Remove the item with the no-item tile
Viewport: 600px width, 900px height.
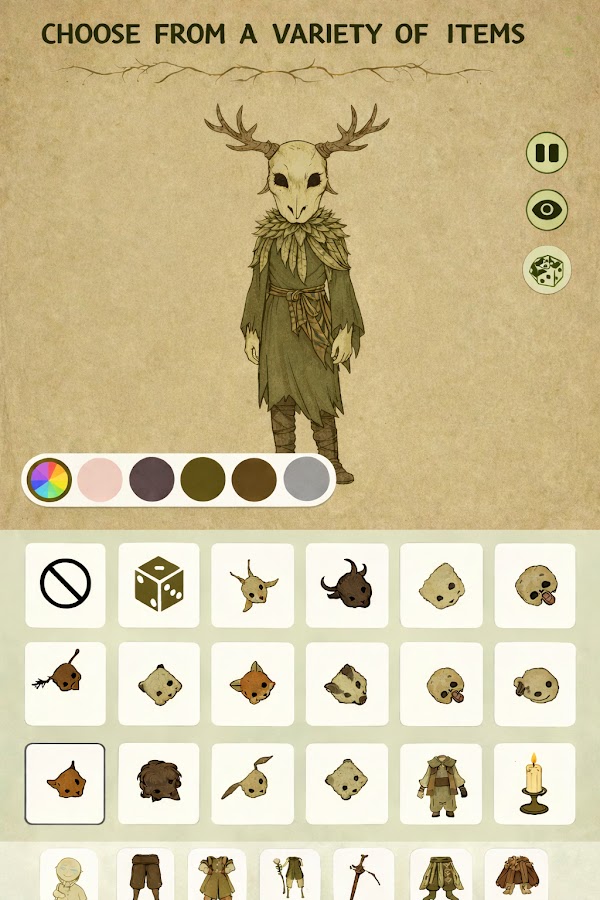[65, 585]
